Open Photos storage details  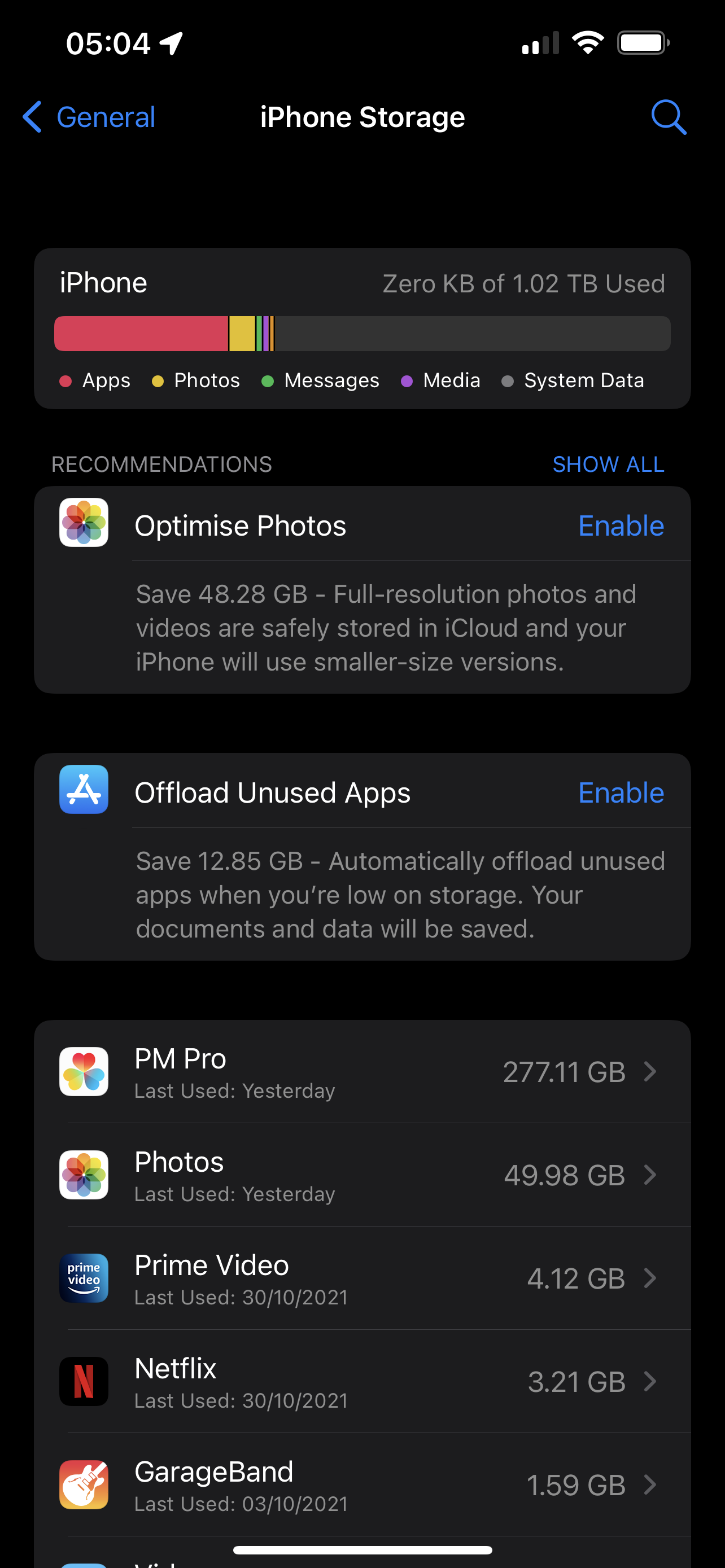pyautogui.click(x=362, y=1175)
